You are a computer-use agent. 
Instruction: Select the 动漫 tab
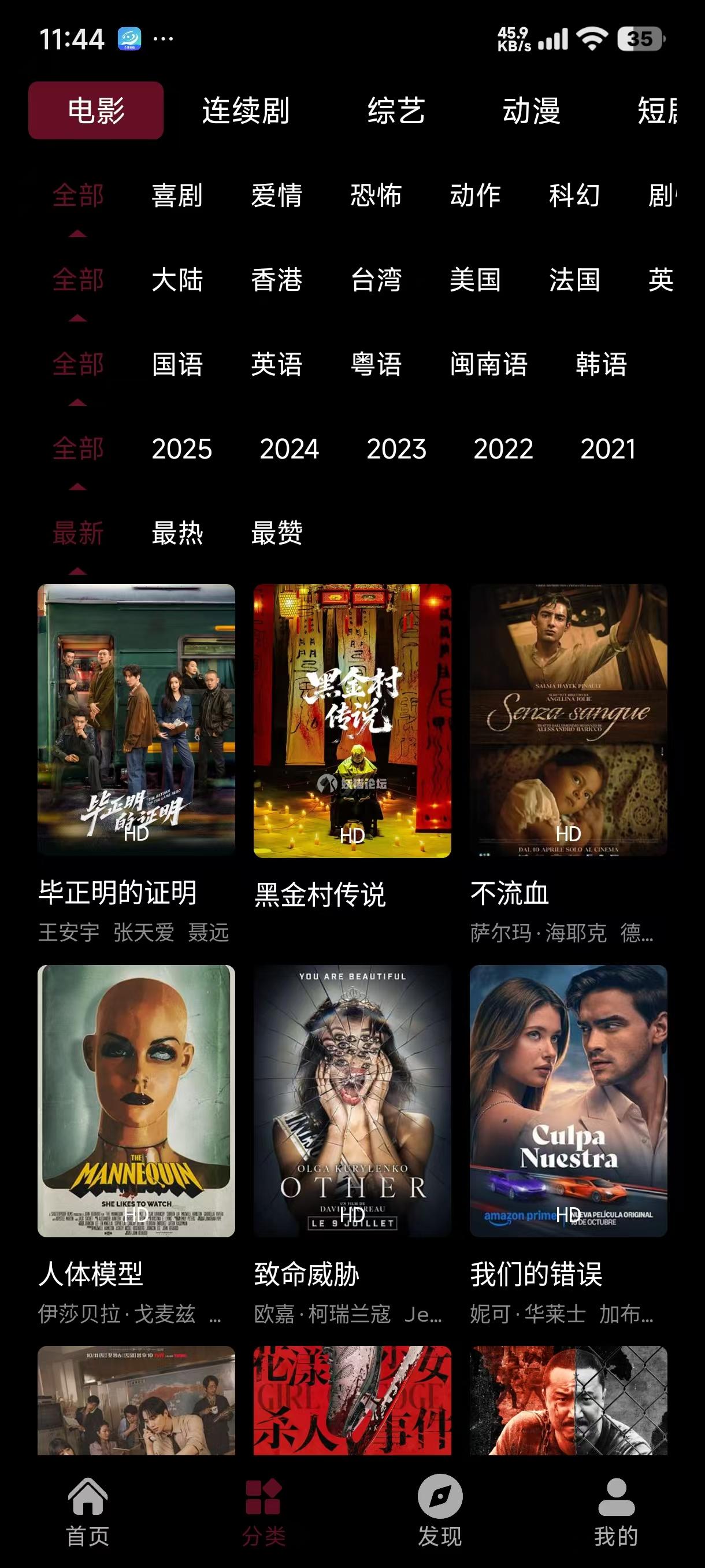532,111
